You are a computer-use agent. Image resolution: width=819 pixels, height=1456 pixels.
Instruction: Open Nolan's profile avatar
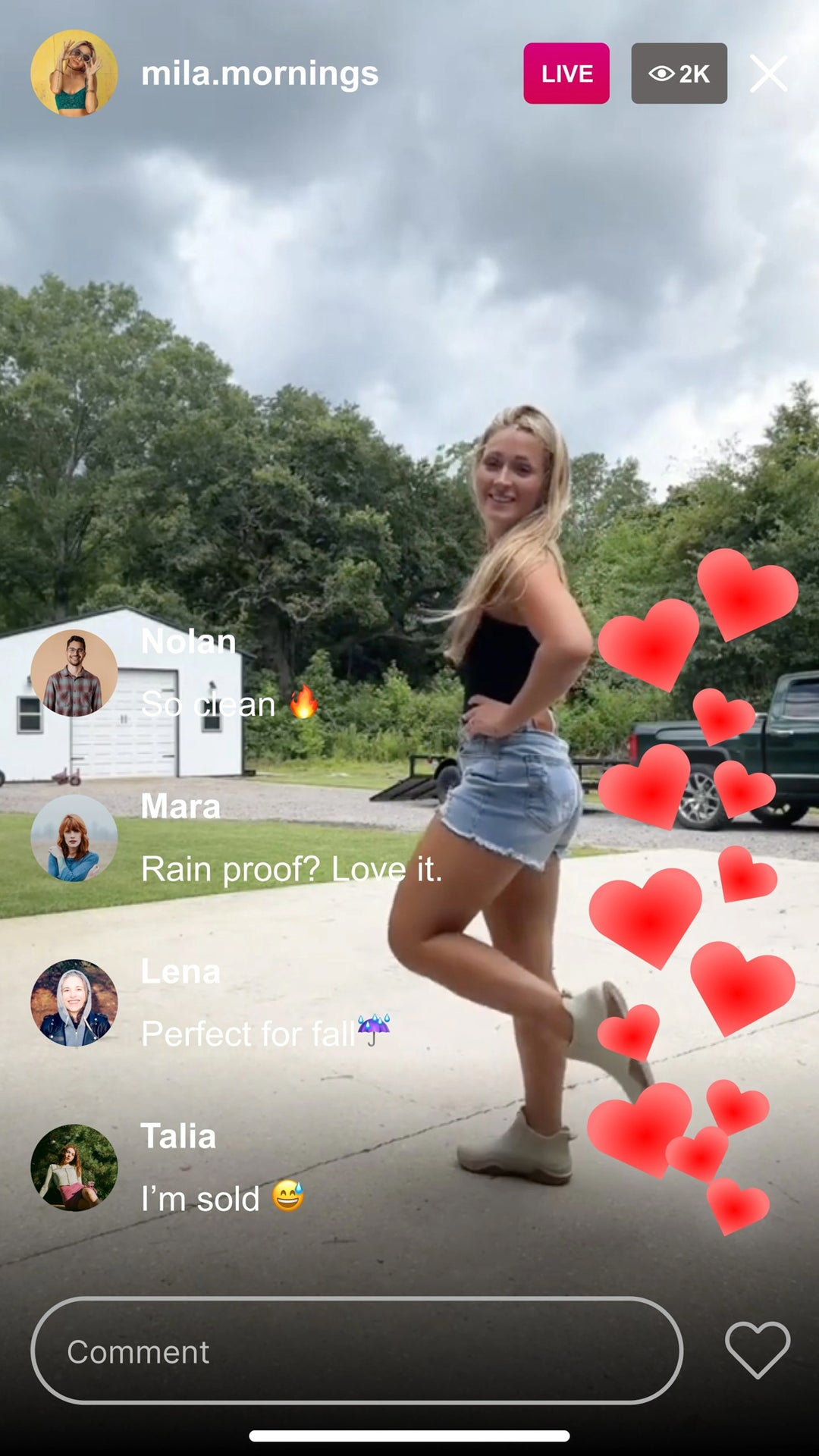tap(74, 673)
